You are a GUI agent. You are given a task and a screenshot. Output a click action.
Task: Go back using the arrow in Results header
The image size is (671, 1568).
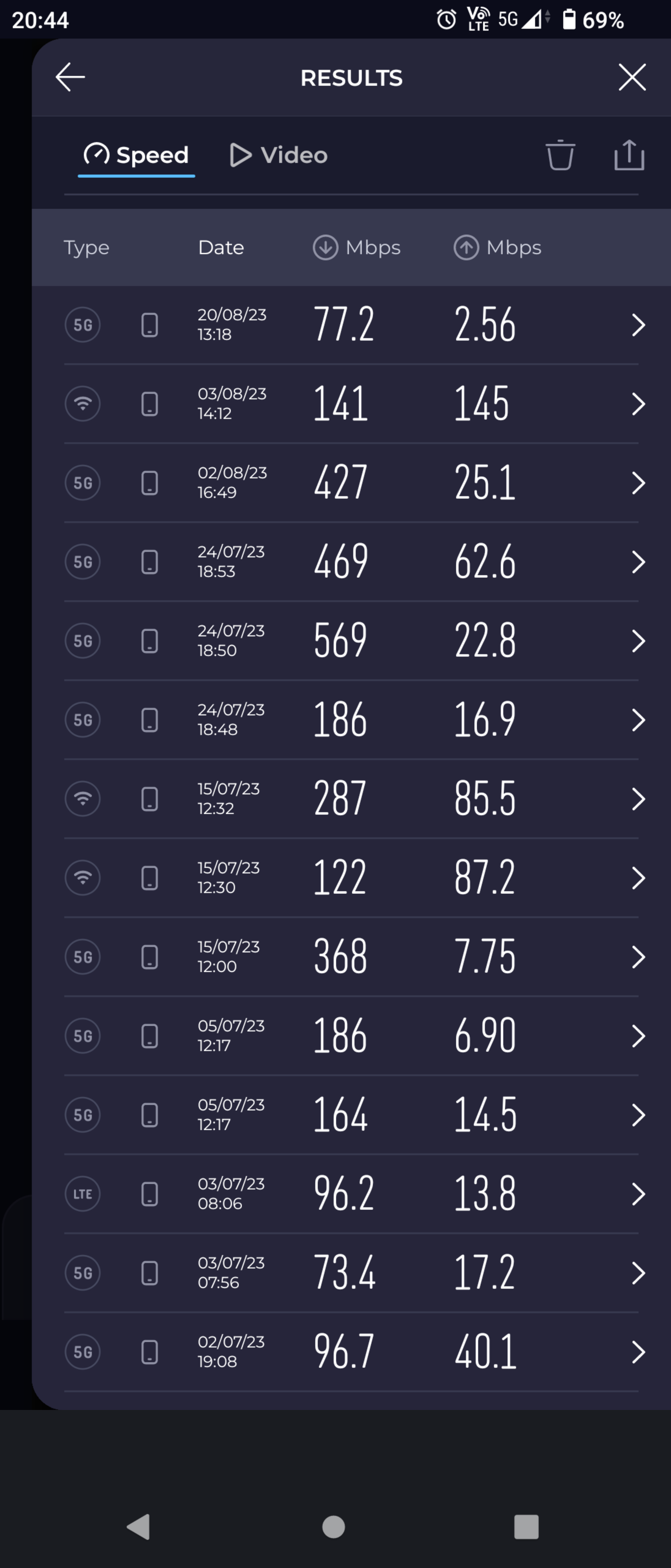[71, 77]
